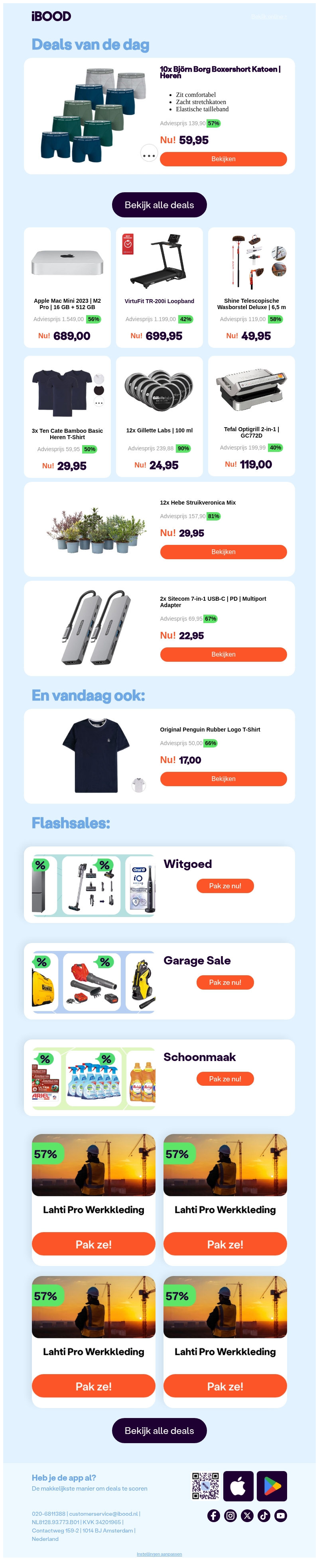Tap Bekijken for Original Penguin T-Shirt

(x=223, y=779)
